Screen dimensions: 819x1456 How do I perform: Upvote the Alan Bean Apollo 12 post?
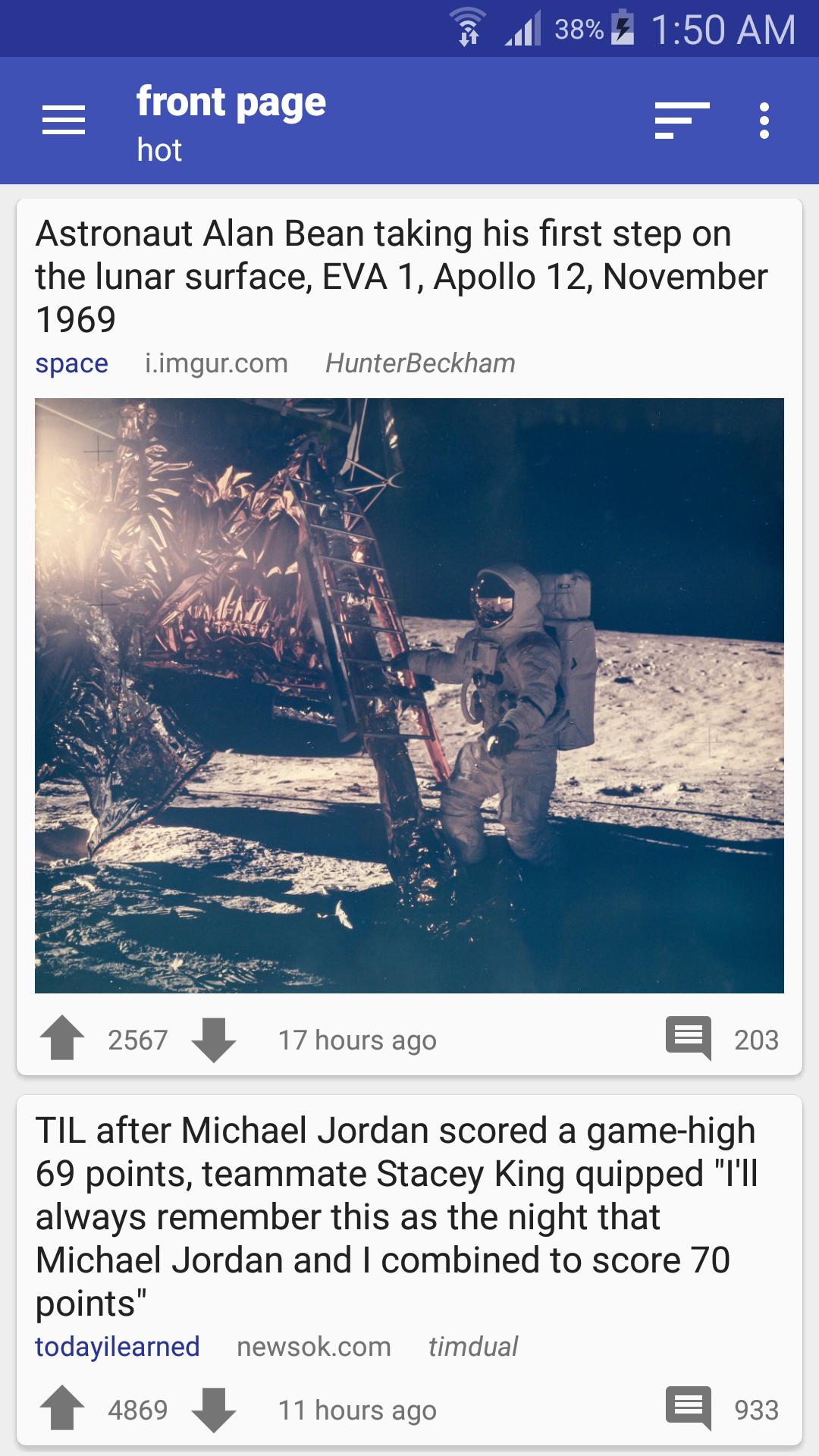[x=62, y=1038]
